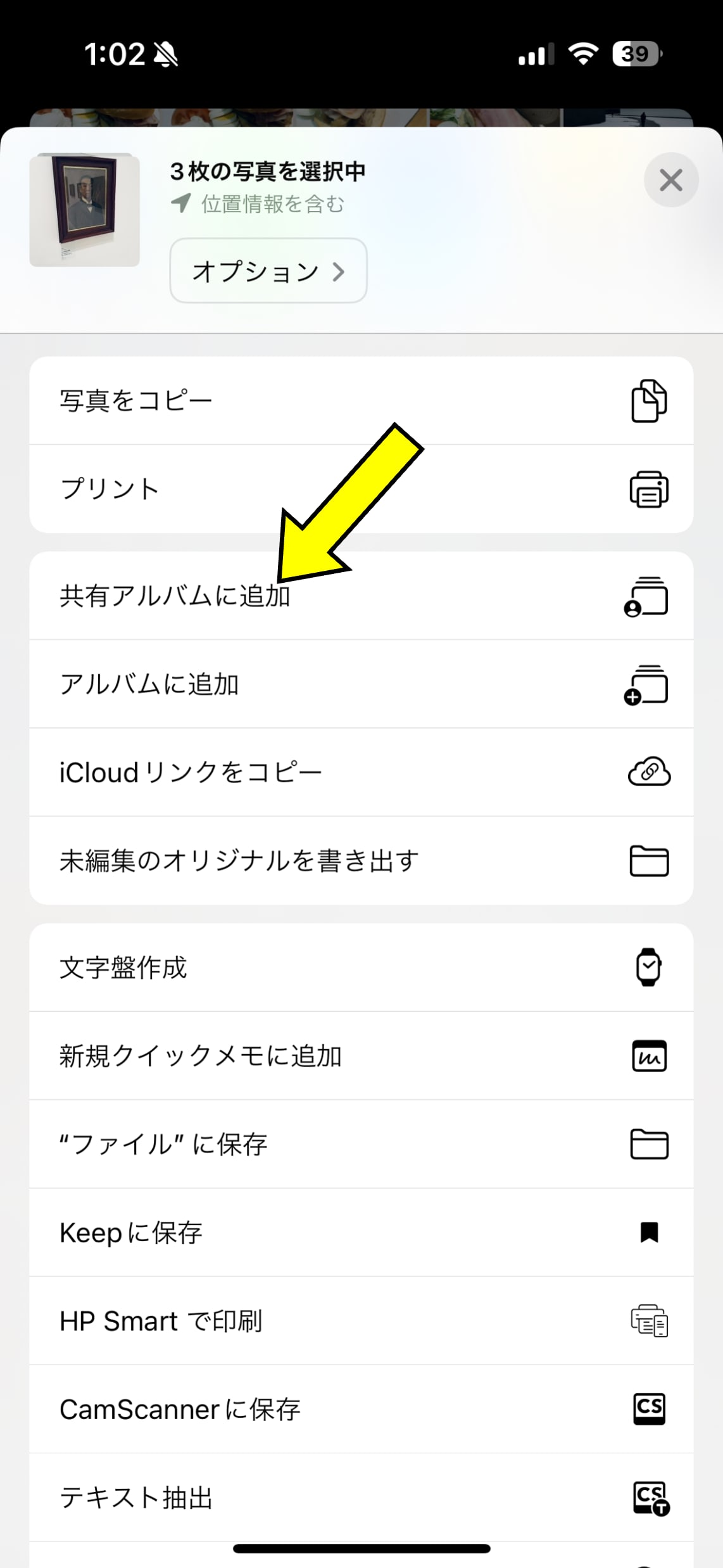Close the share sheet
The height and width of the screenshot is (1568, 723).
click(x=670, y=180)
